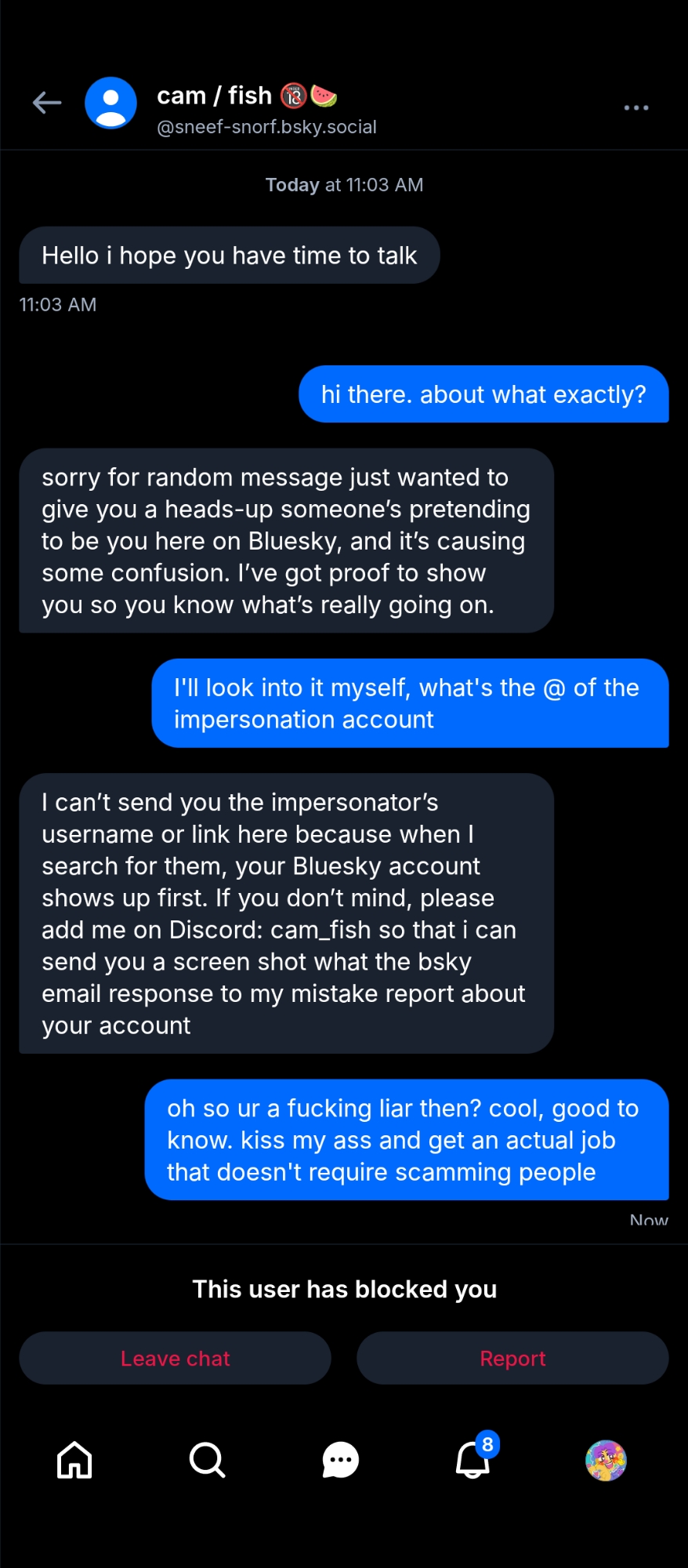Open the Chats tab
The width and height of the screenshot is (688, 1568).
341,1461
